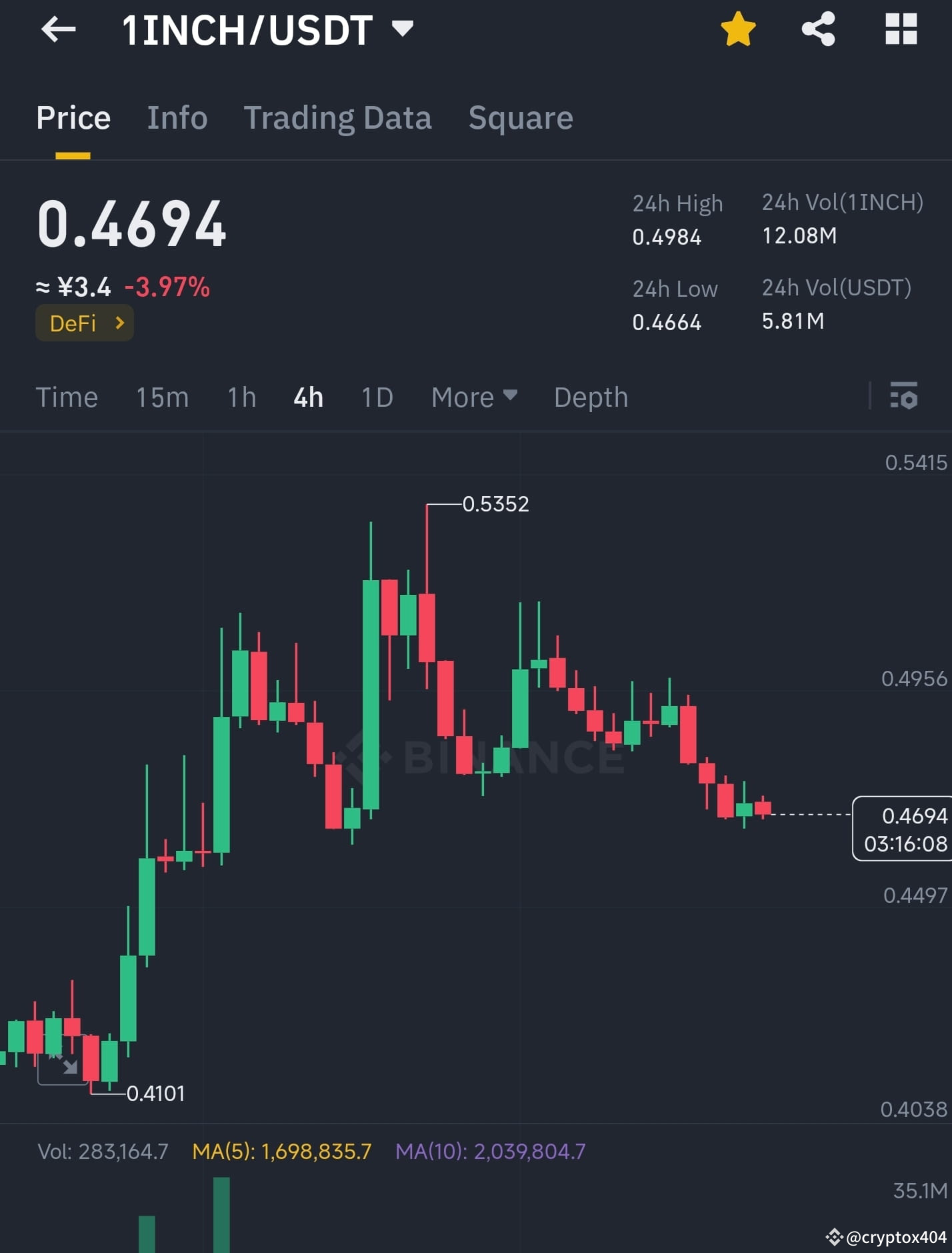952x1253 pixels.
Task: Open the trading pair selector next to 1INCH/USDT
Action: point(401,29)
